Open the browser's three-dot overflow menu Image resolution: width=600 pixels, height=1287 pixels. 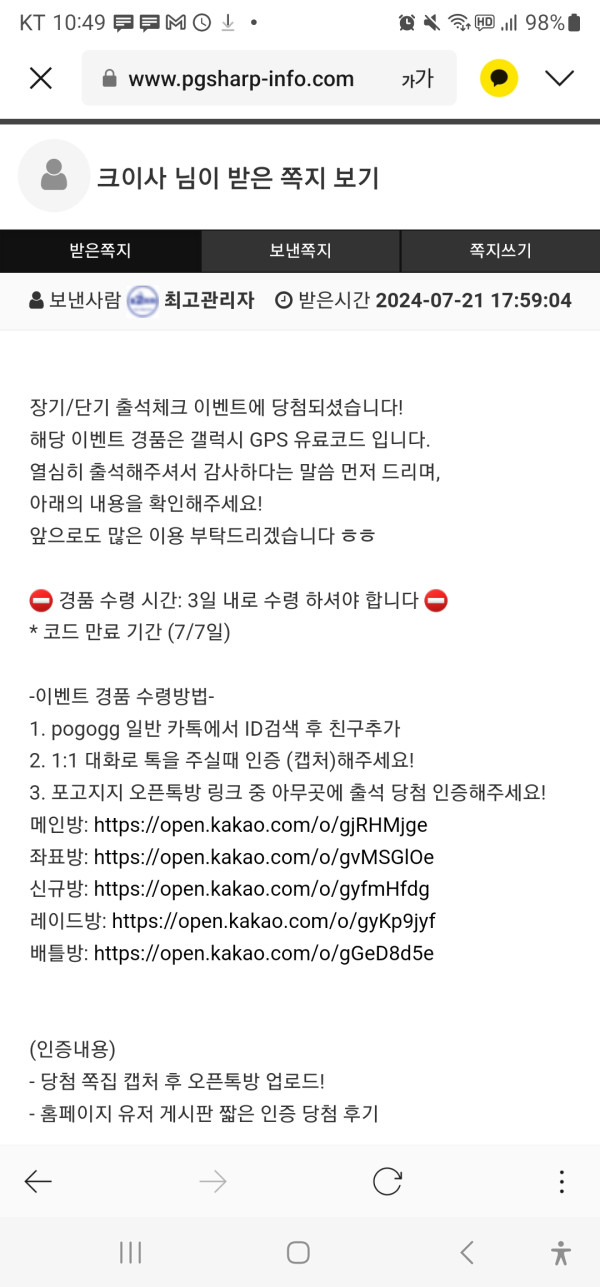[562, 1181]
